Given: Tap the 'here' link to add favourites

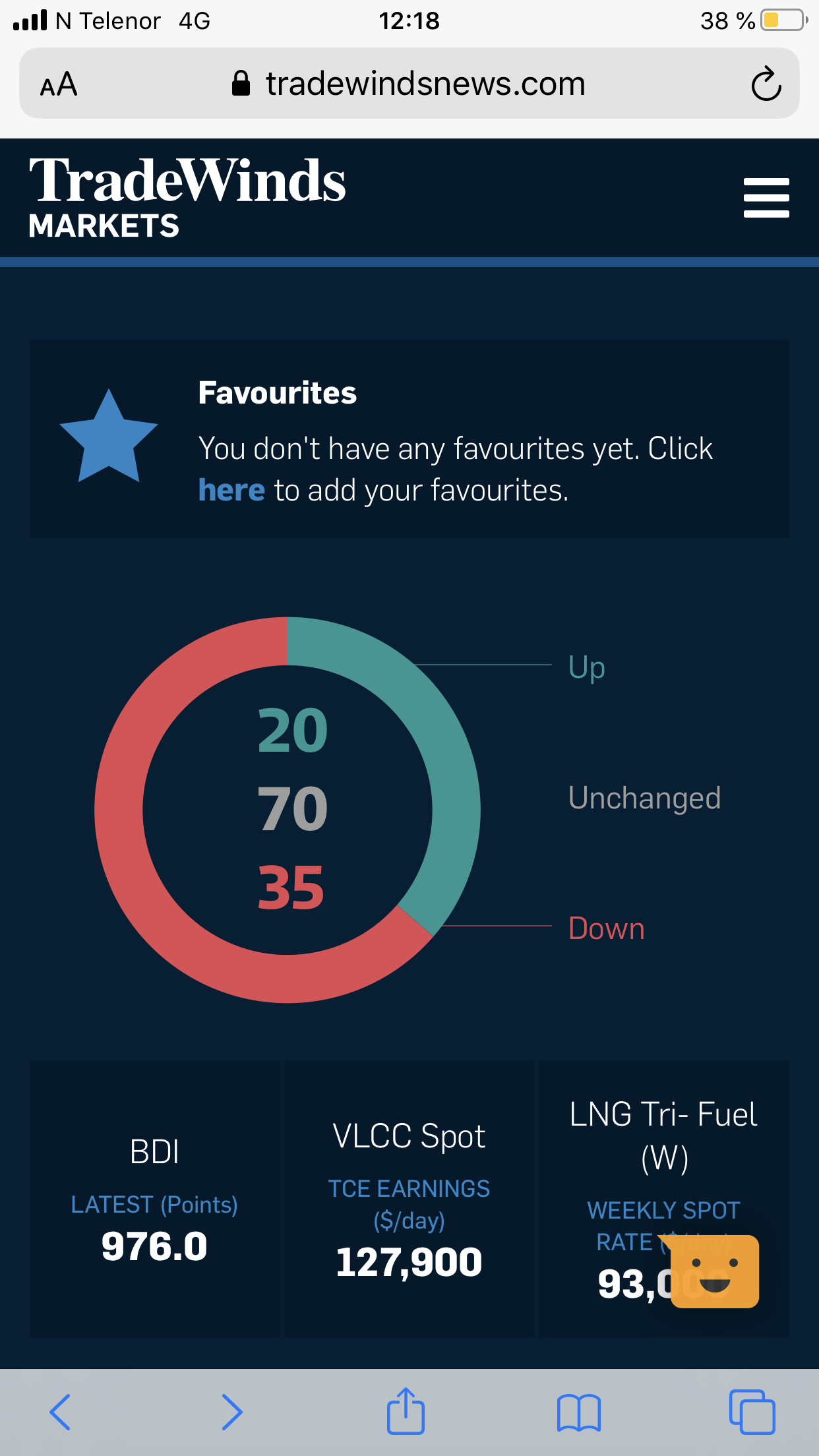Looking at the screenshot, I should tap(231, 491).
